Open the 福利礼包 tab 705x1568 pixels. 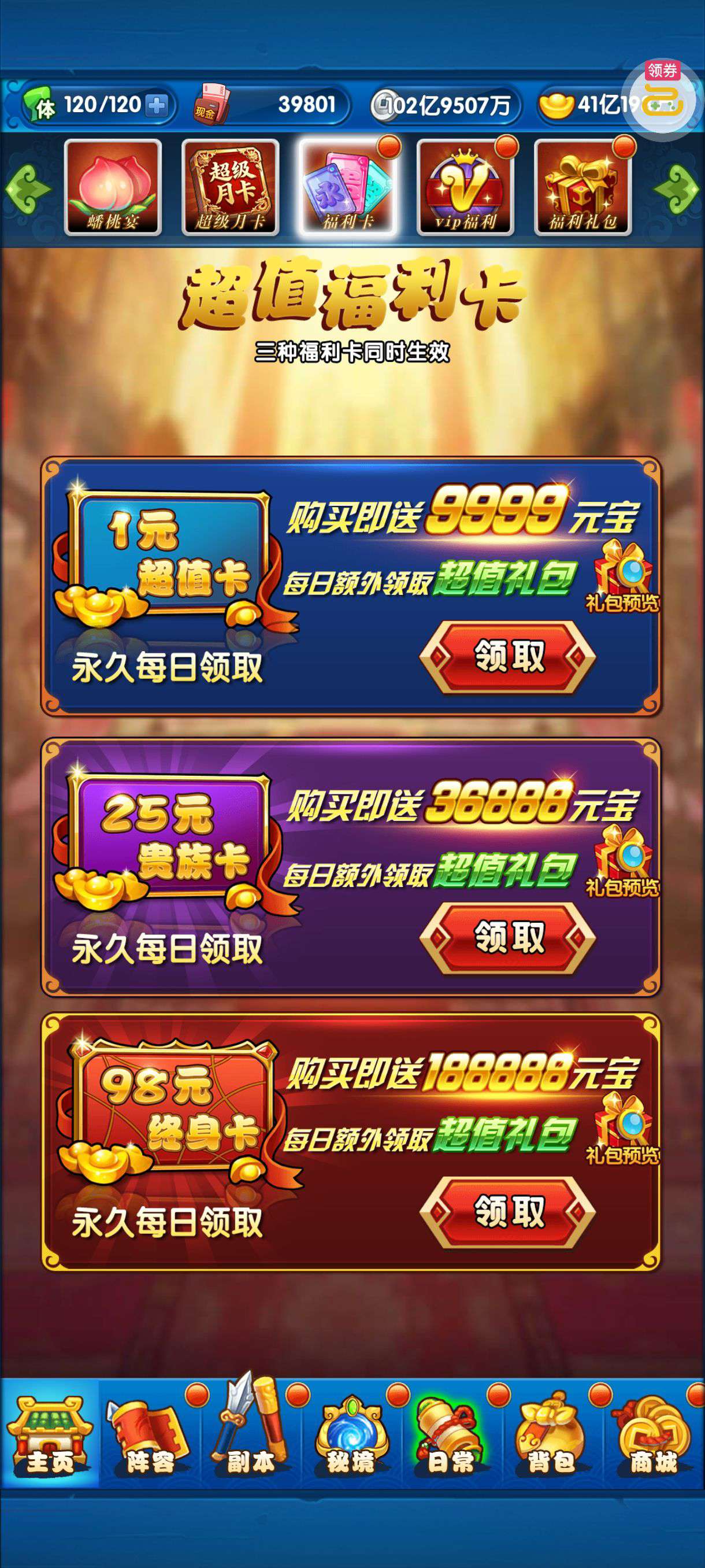[x=582, y=187]
